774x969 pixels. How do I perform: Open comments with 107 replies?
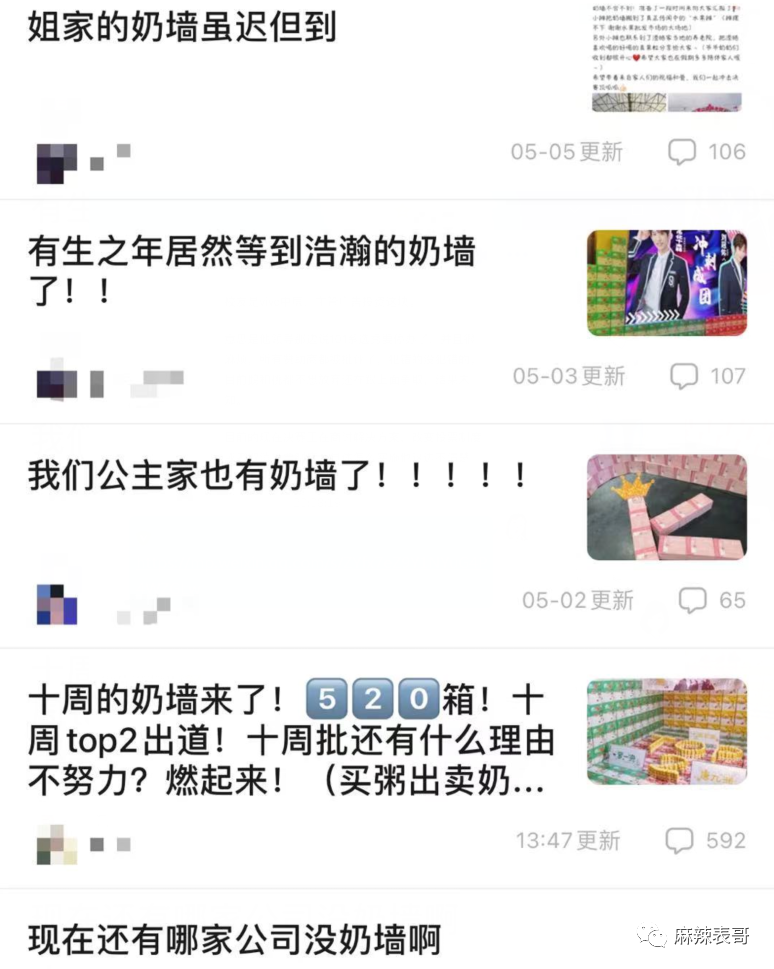[708, 376]
